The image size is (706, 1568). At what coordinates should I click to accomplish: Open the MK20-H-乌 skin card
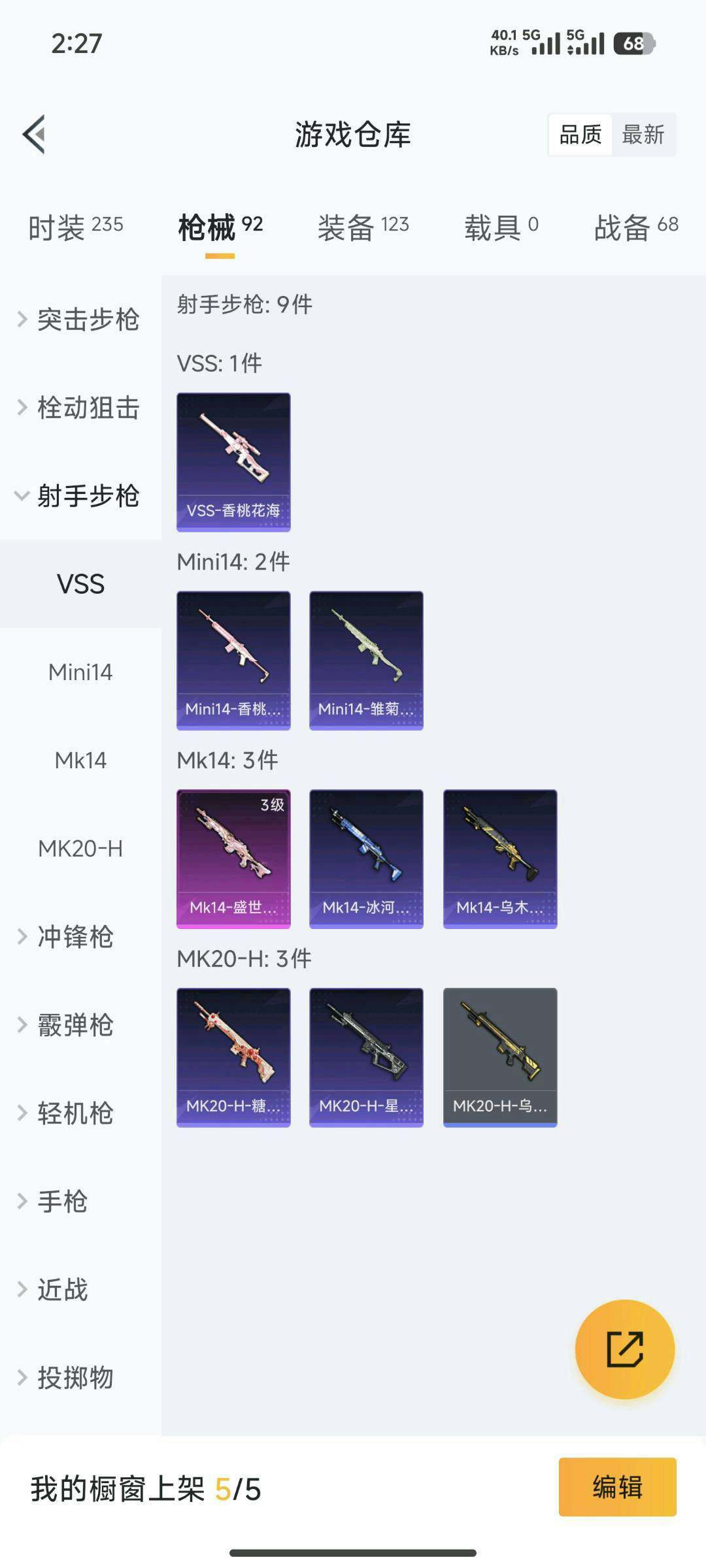coord(500,1058)
